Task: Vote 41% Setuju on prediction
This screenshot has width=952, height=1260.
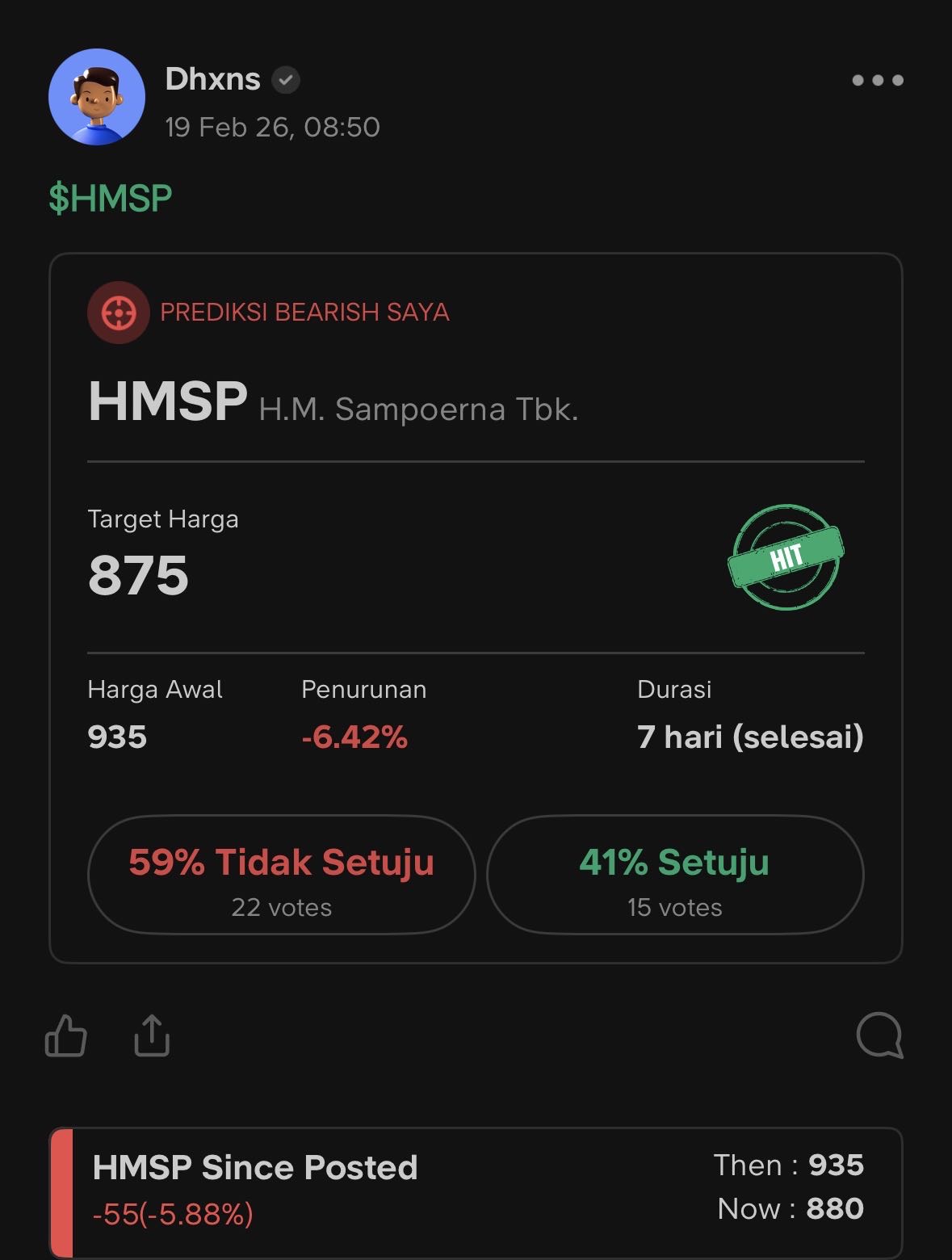Action: tap(675, 875)
